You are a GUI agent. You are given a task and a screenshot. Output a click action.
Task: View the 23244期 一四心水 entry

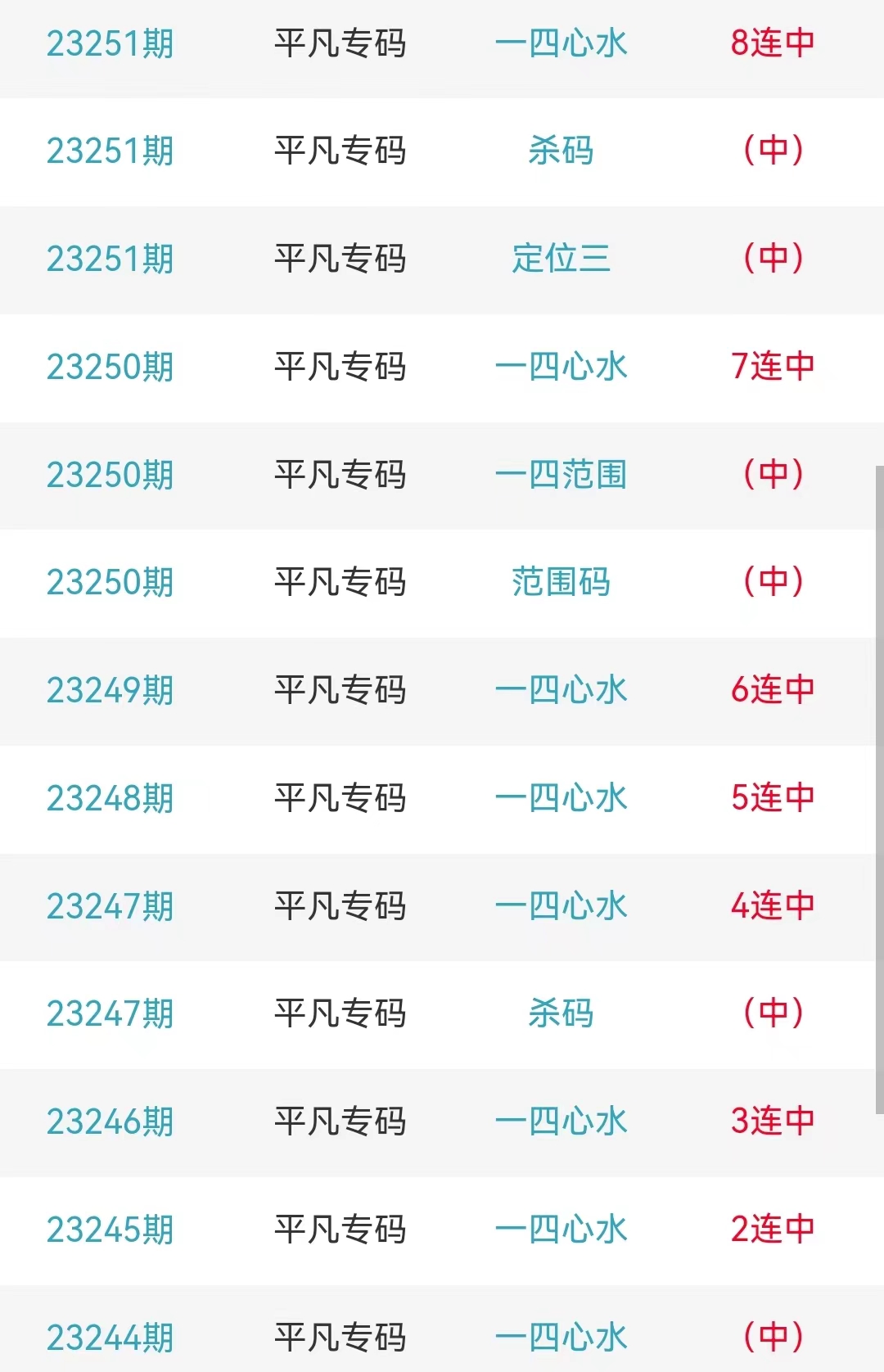[x=561, y=1338]
